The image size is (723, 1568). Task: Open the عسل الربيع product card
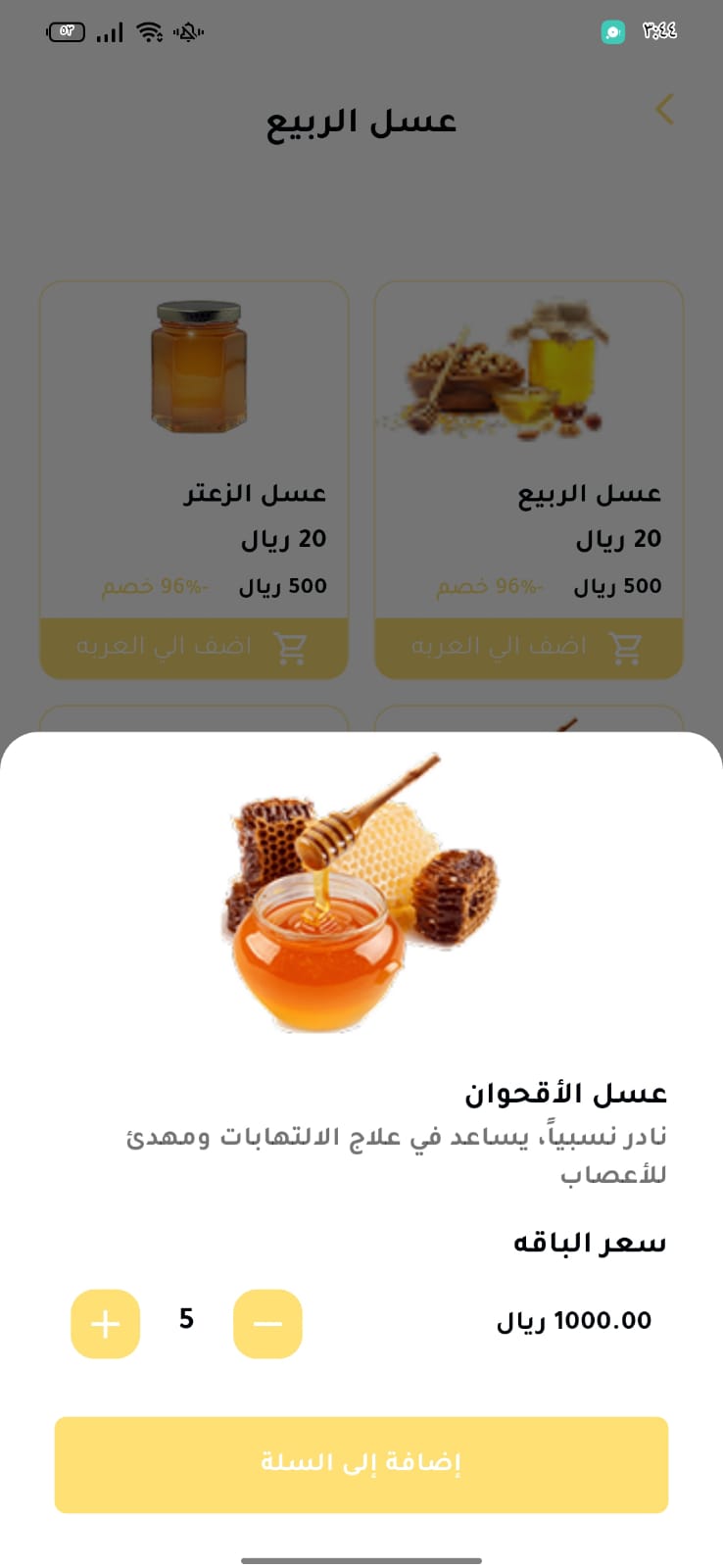click(x=529, y=451)
